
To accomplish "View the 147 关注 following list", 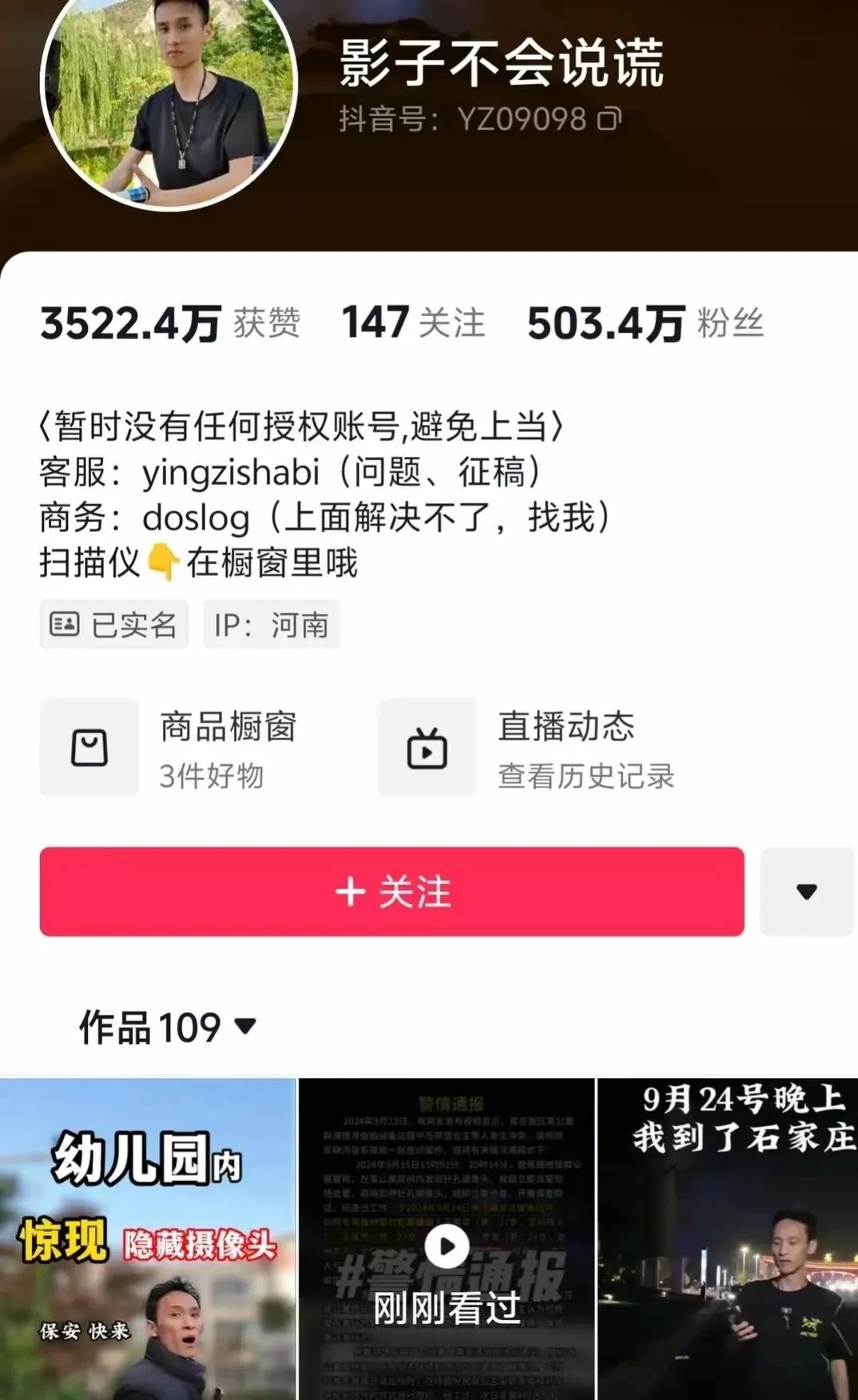I will click(x=413, y=323).
